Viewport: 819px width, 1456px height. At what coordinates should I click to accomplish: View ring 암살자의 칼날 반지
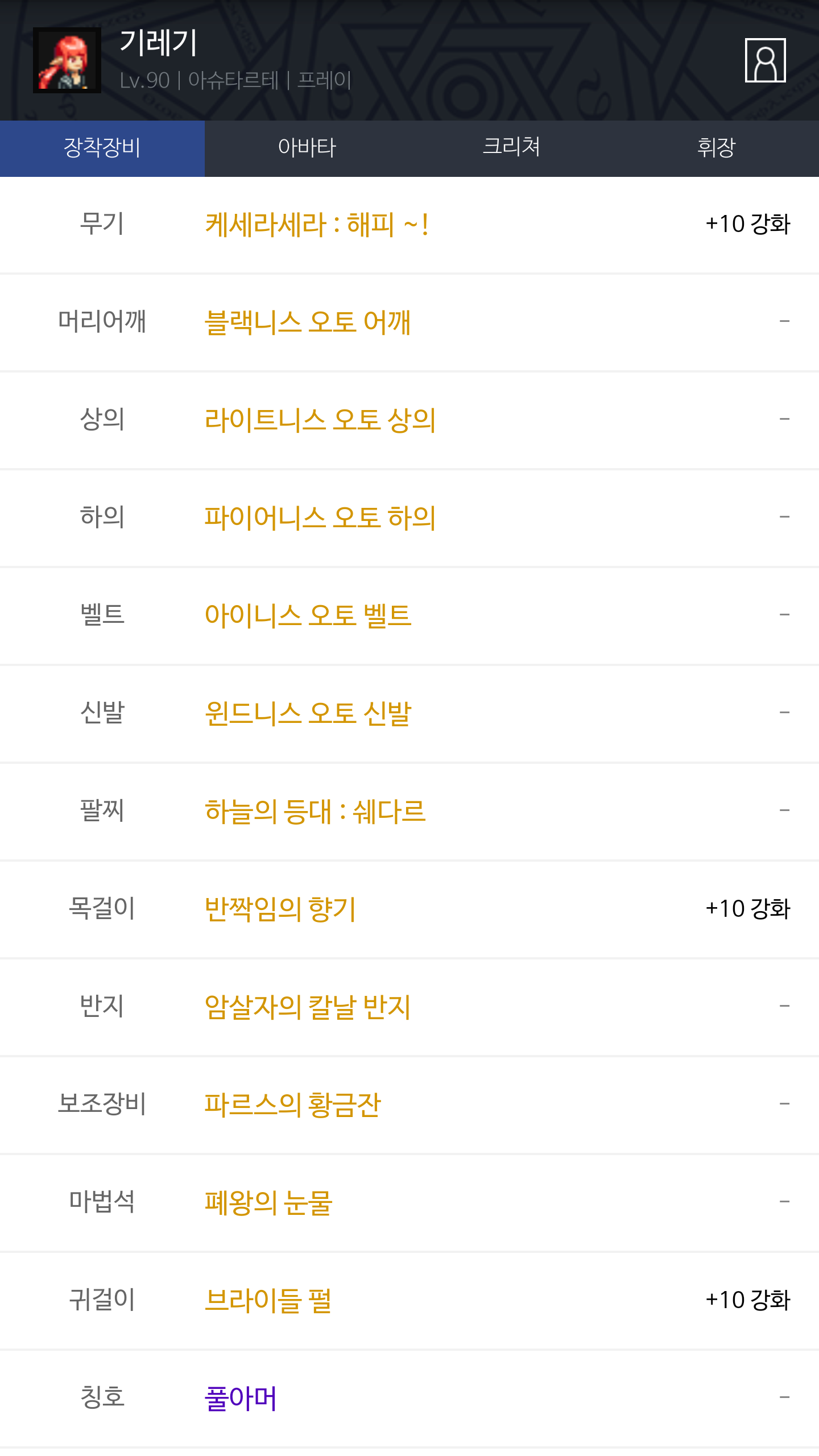(x=308, y=1007)
